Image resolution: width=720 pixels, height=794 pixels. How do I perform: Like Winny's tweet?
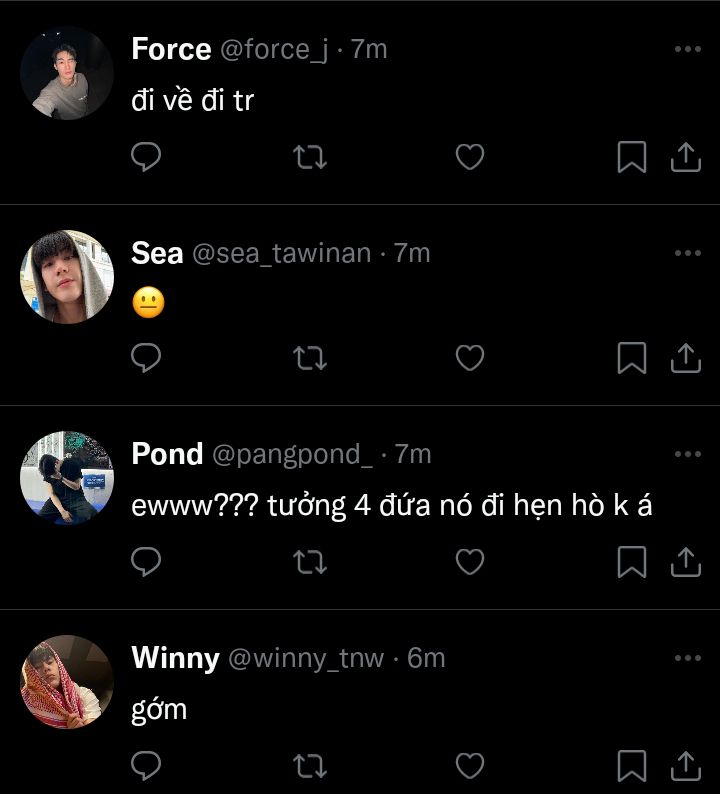click(x=470, y=766)
